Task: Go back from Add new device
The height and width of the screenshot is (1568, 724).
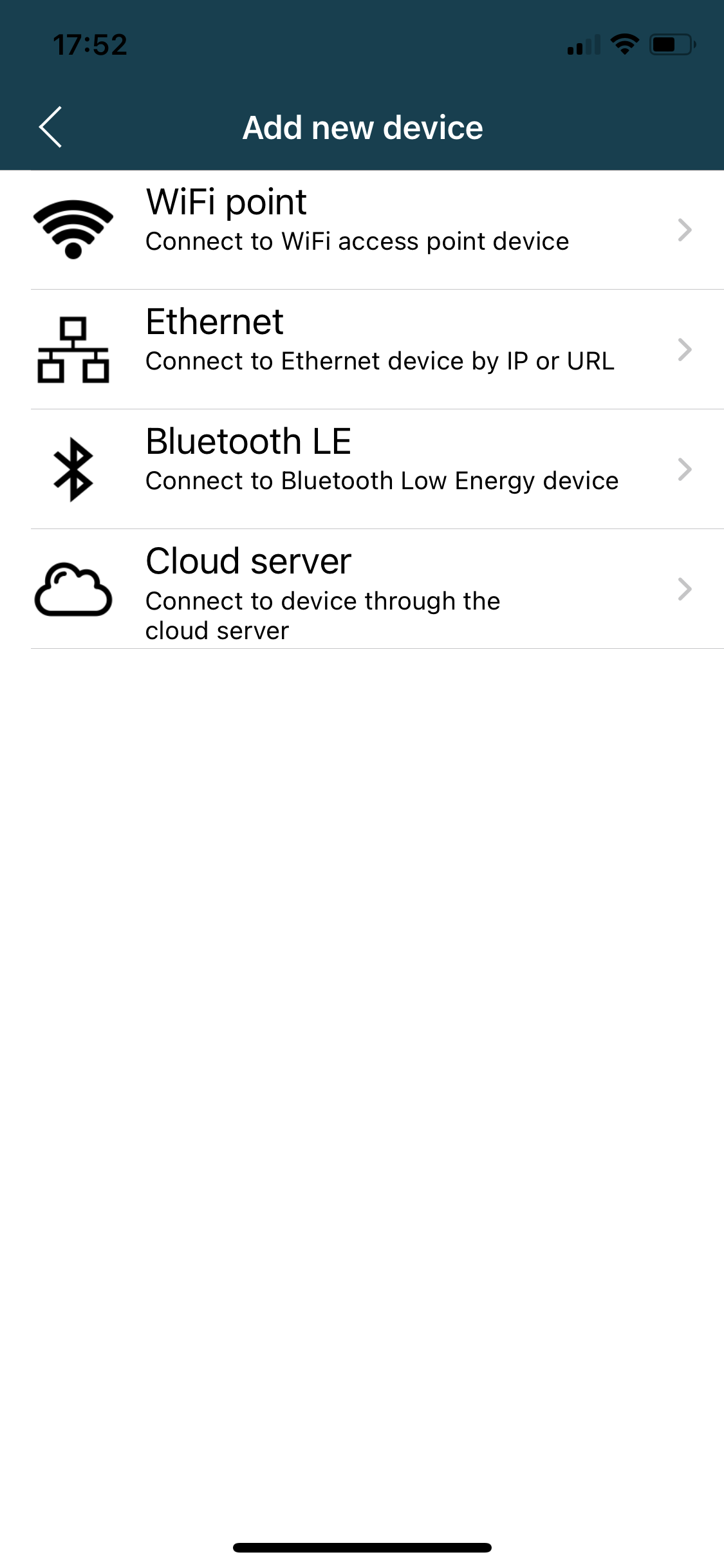Action: 51,127
